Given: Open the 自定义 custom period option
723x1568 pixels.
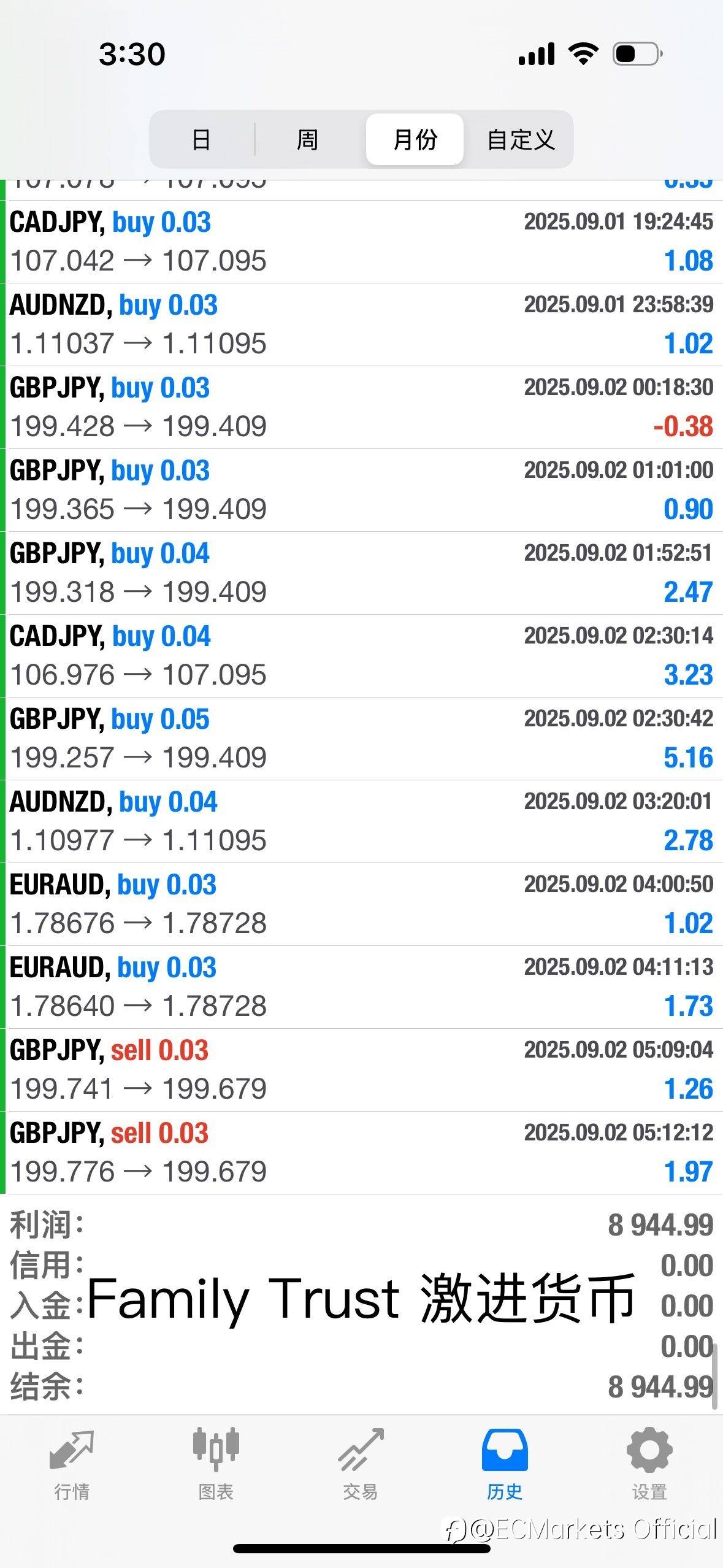Looking at the screenshot, I should pyautogui.click(x=521, y=140).
